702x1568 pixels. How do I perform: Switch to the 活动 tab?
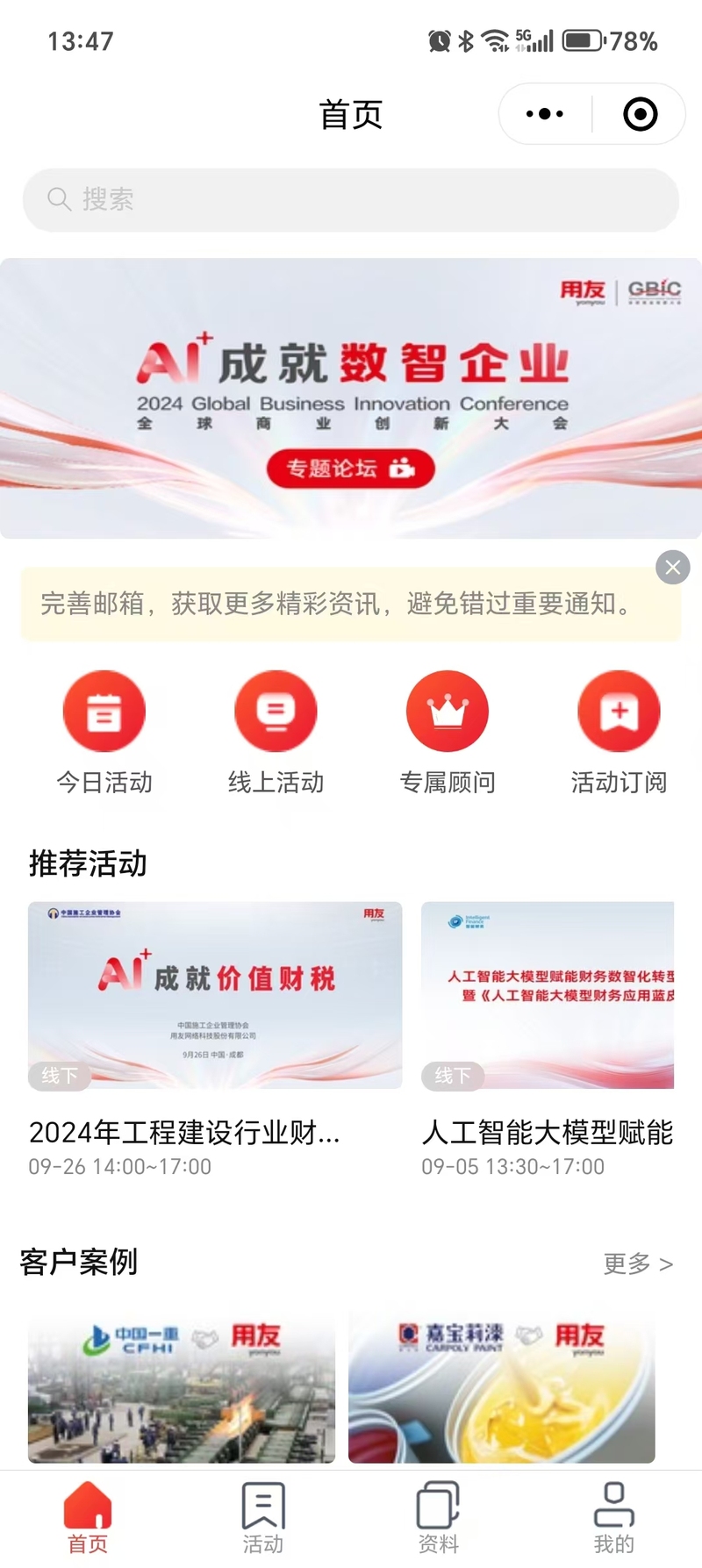tap(263, 1517)
